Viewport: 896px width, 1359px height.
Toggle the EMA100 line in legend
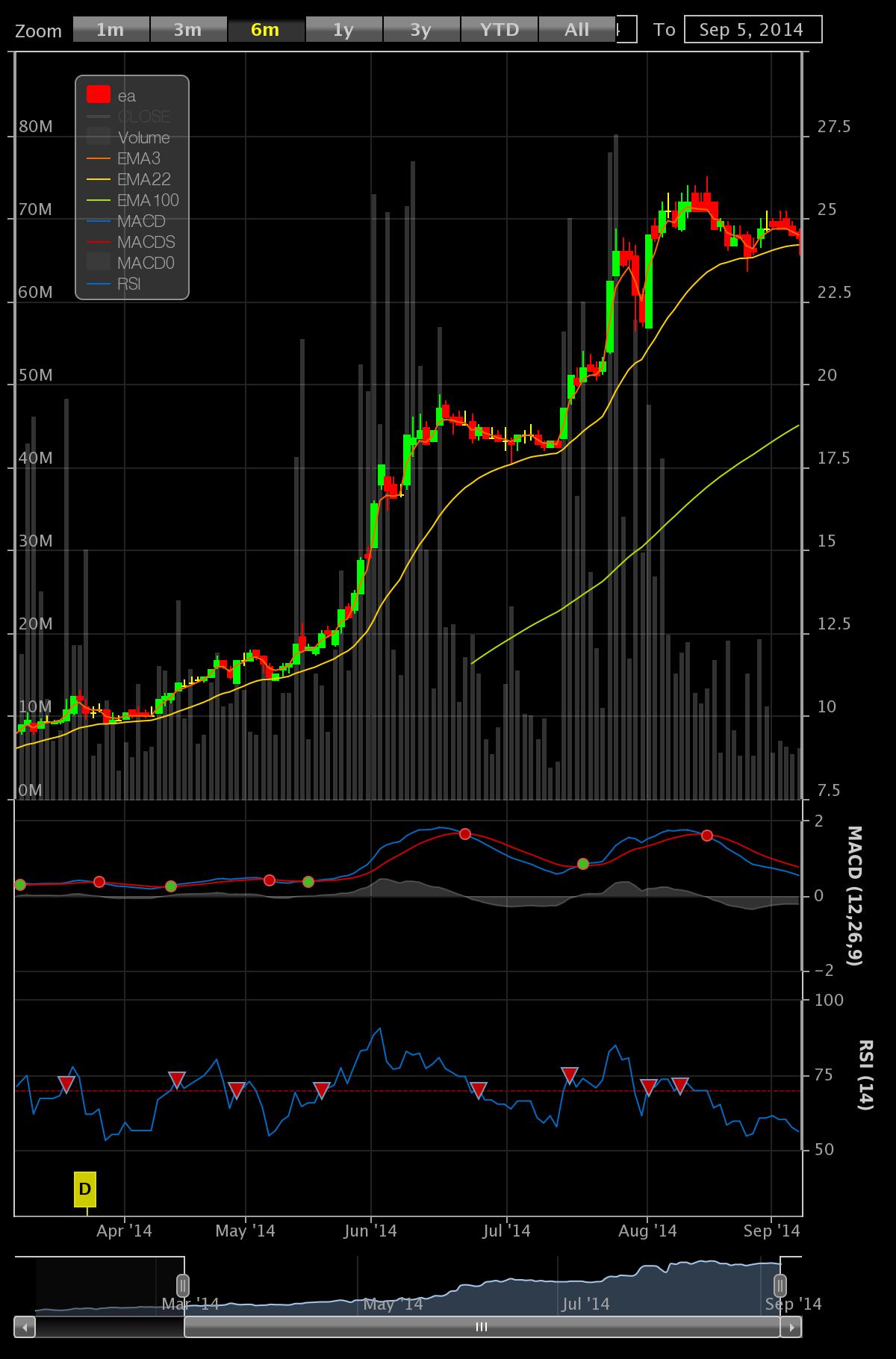[x=148, y=200]
